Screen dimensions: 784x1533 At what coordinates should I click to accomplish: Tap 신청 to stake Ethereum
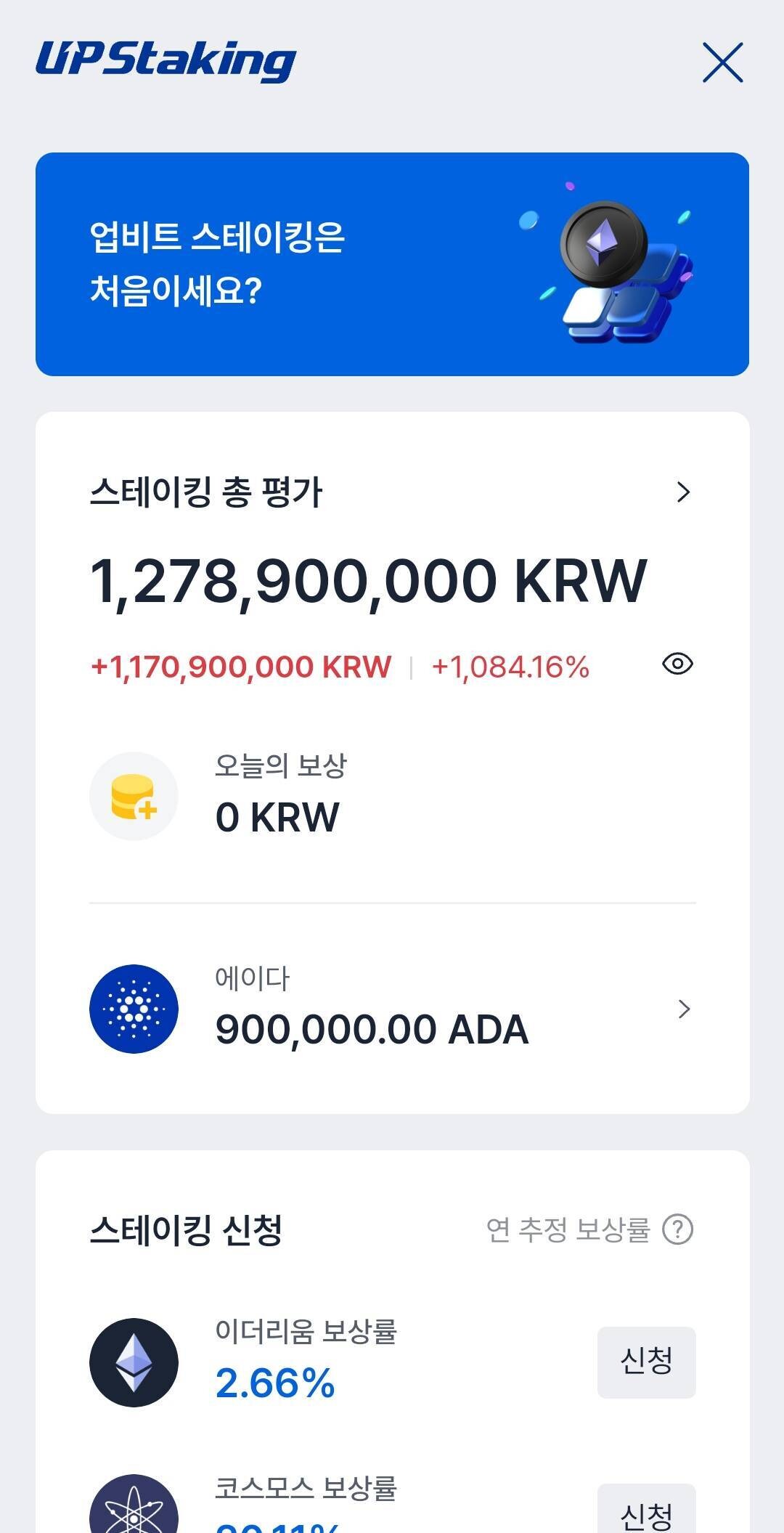647,1362
